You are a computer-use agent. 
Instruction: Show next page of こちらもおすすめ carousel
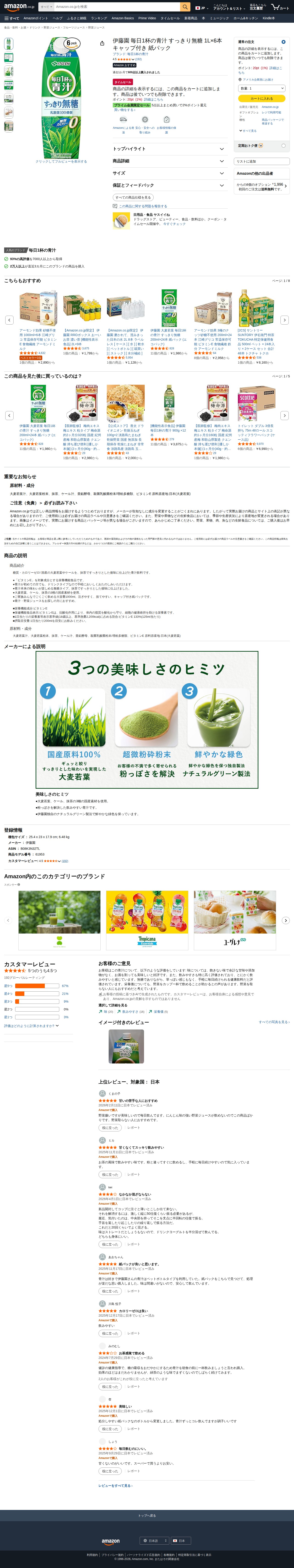(284, 320)
